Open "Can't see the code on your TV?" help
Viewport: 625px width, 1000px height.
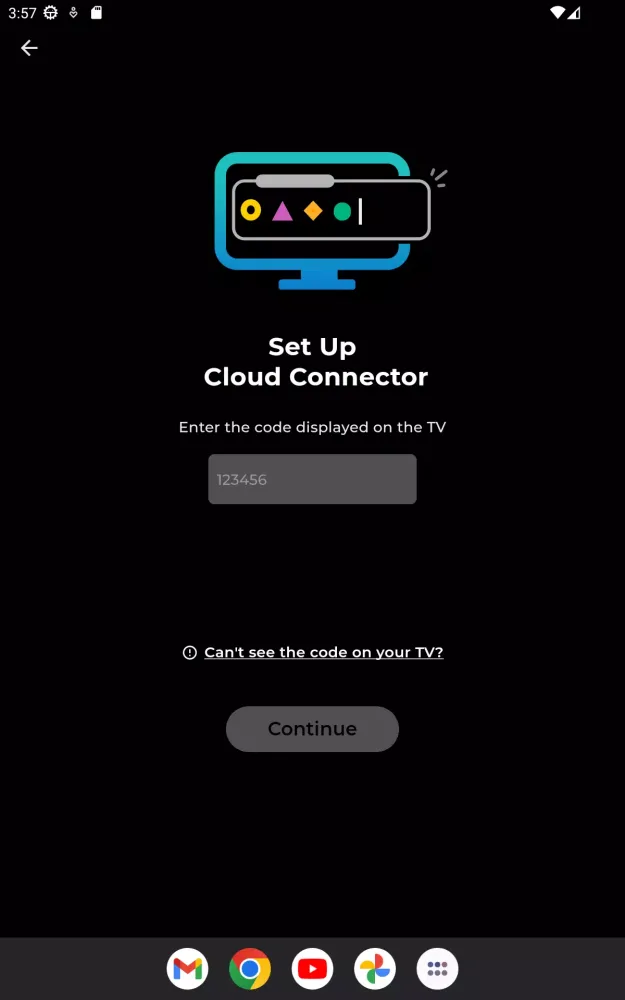coord(323,652)
